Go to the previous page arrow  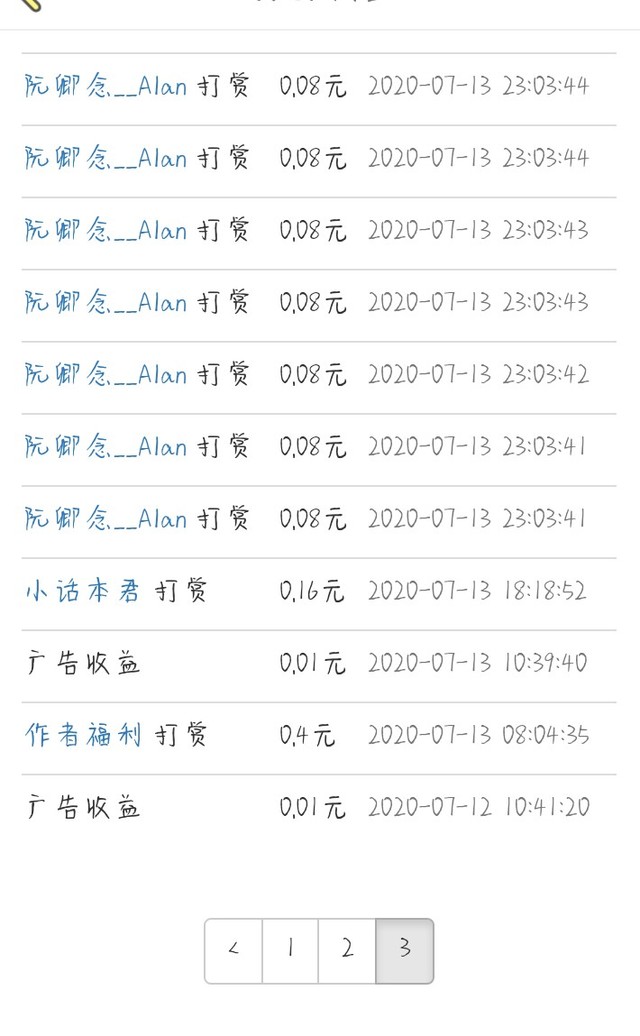coord(234,951)
